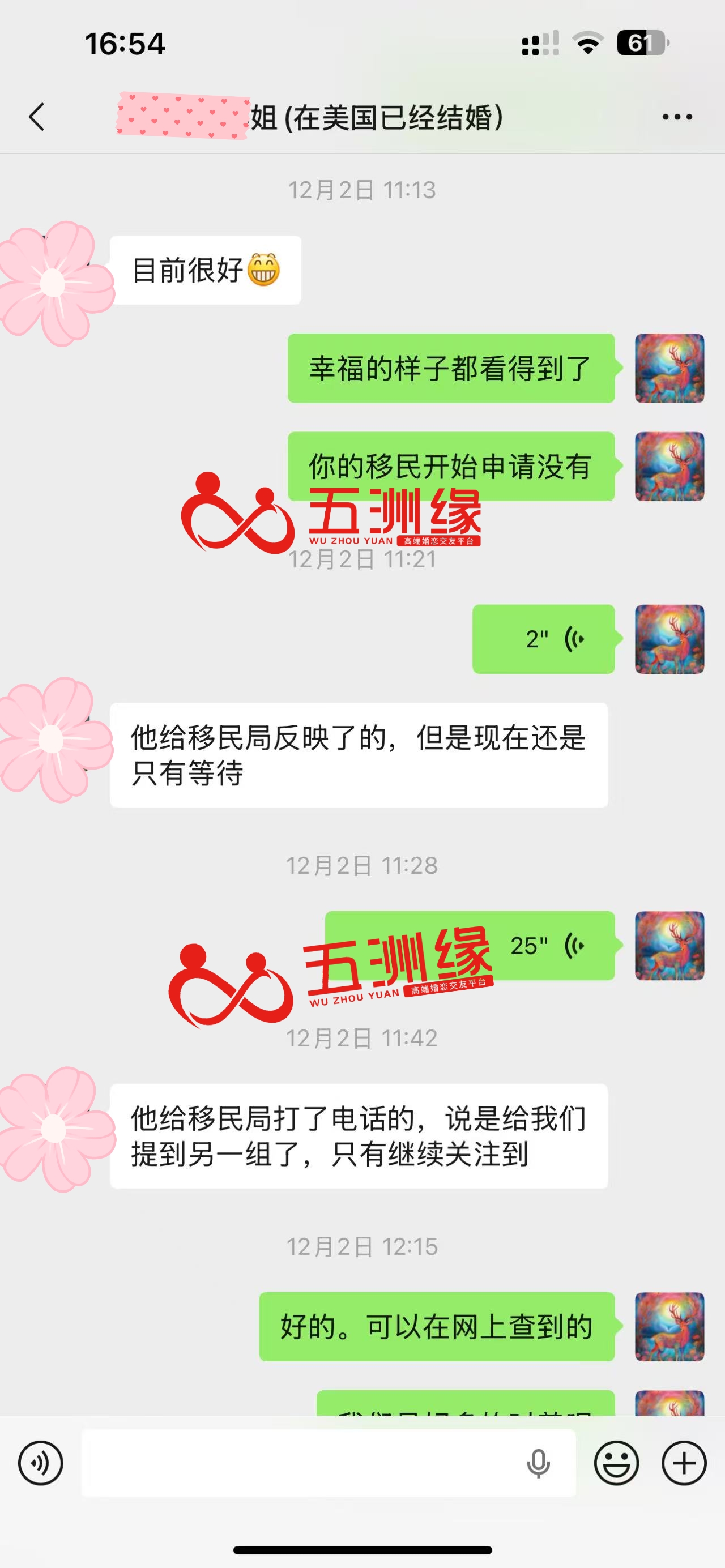Open the plus attachments panel
725x1568 pixels.
[x=684, y=1463]
